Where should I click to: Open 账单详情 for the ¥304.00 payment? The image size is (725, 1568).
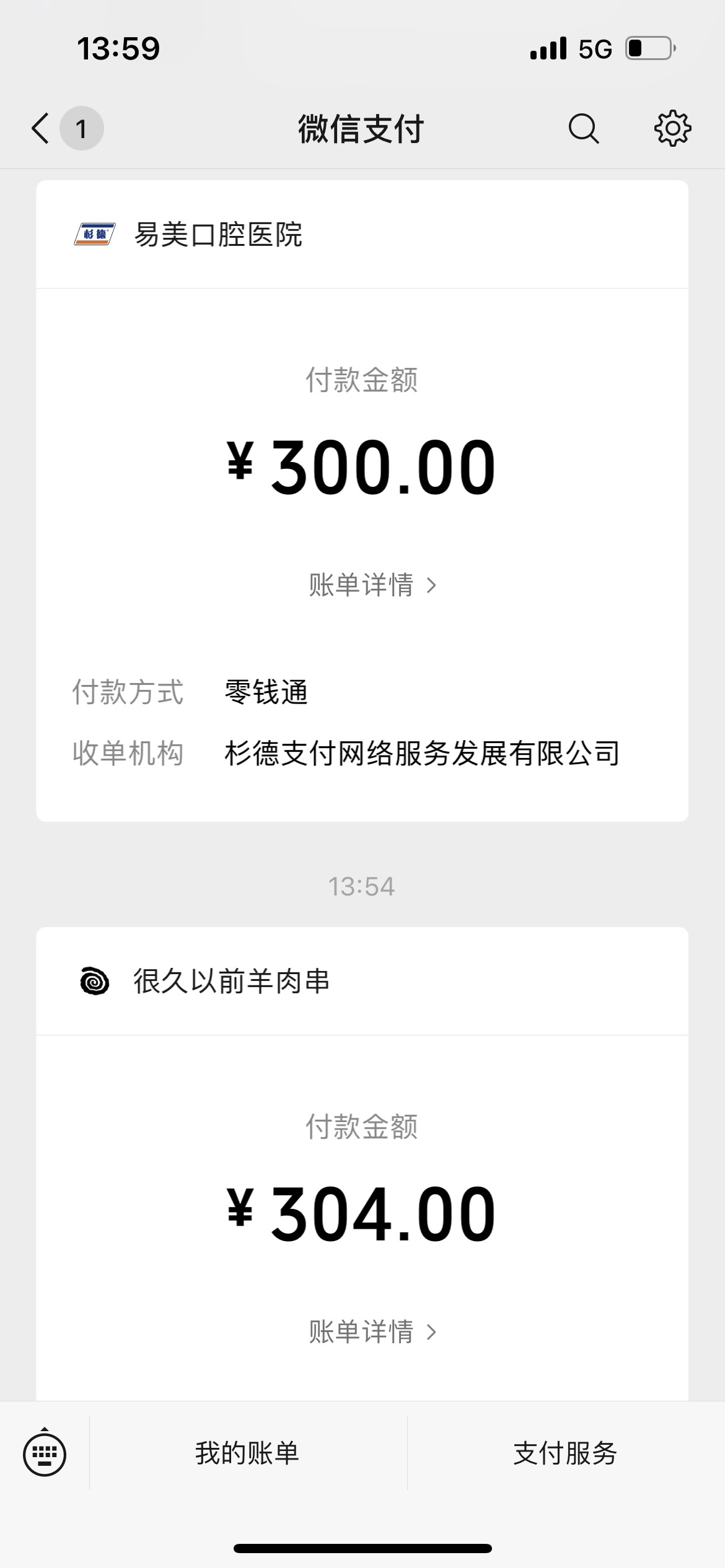[372, 1331]
